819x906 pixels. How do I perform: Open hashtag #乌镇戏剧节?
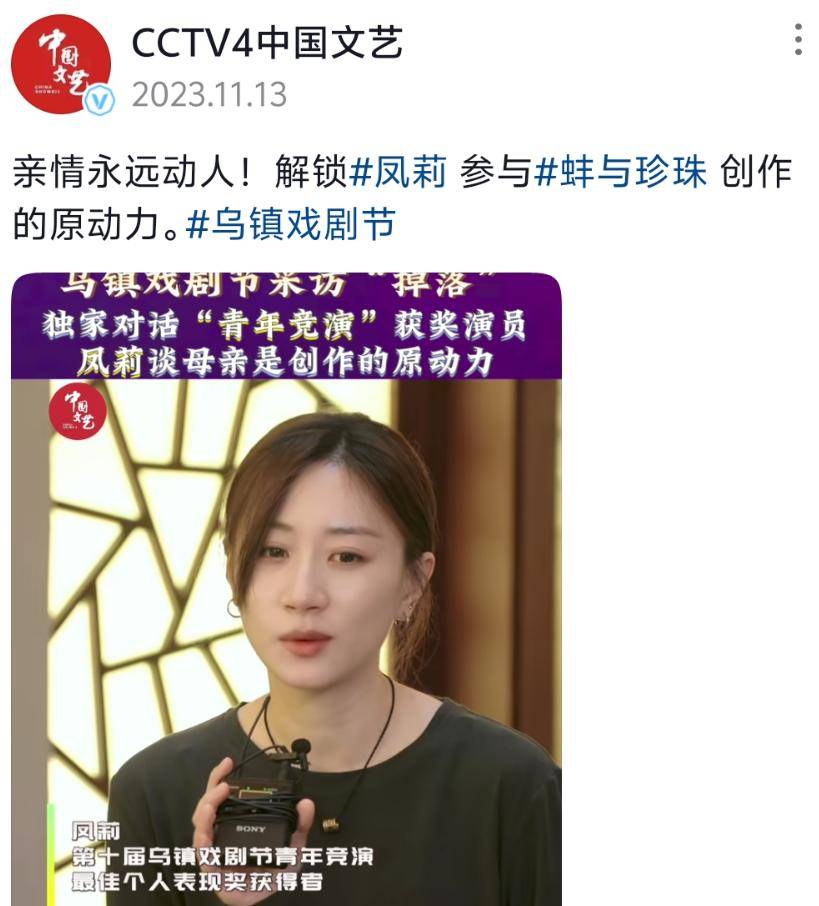coord(291,223)
